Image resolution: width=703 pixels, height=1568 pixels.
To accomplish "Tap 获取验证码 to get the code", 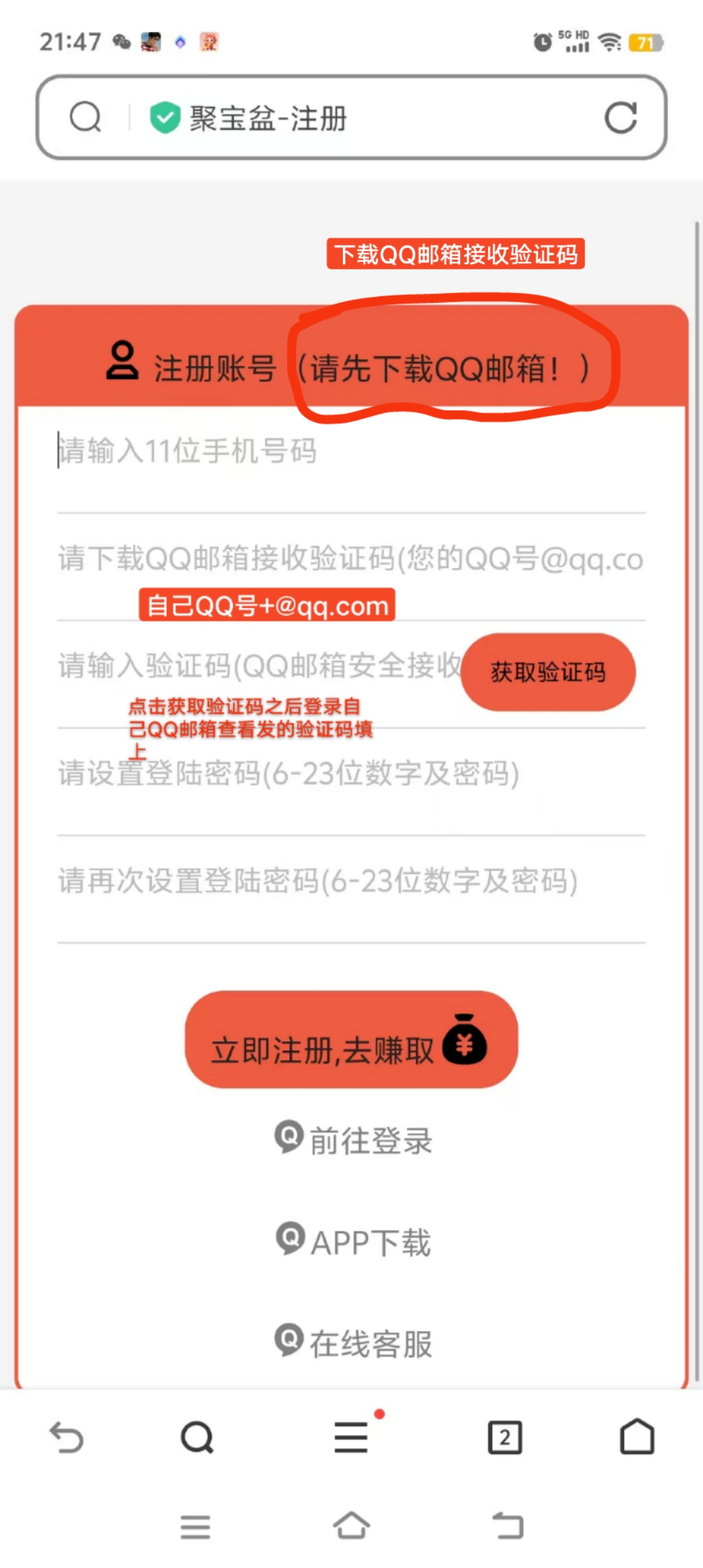I will [548, 672].
